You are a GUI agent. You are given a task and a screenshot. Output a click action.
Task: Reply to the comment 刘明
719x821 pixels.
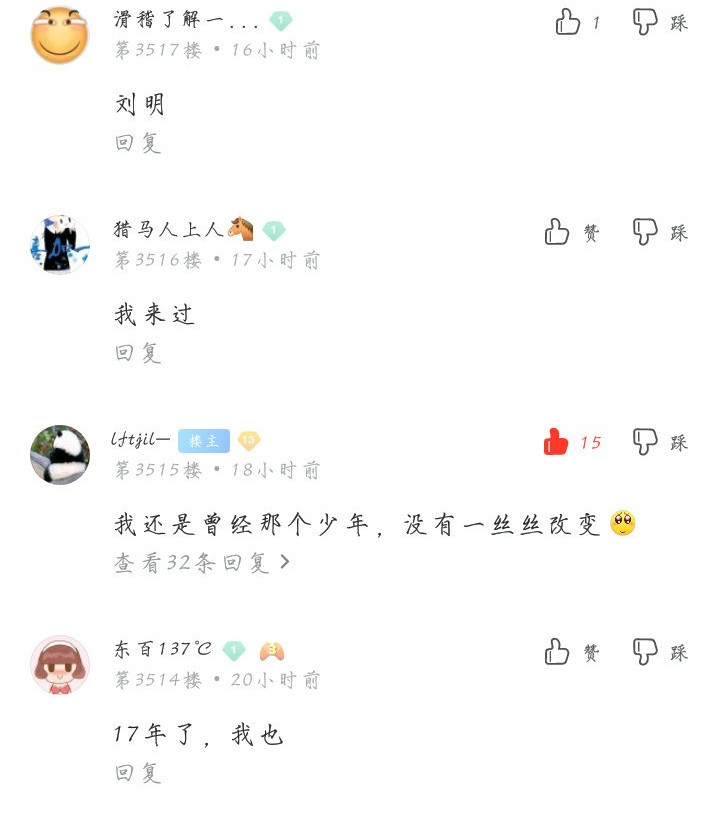[x=137, y=143]
